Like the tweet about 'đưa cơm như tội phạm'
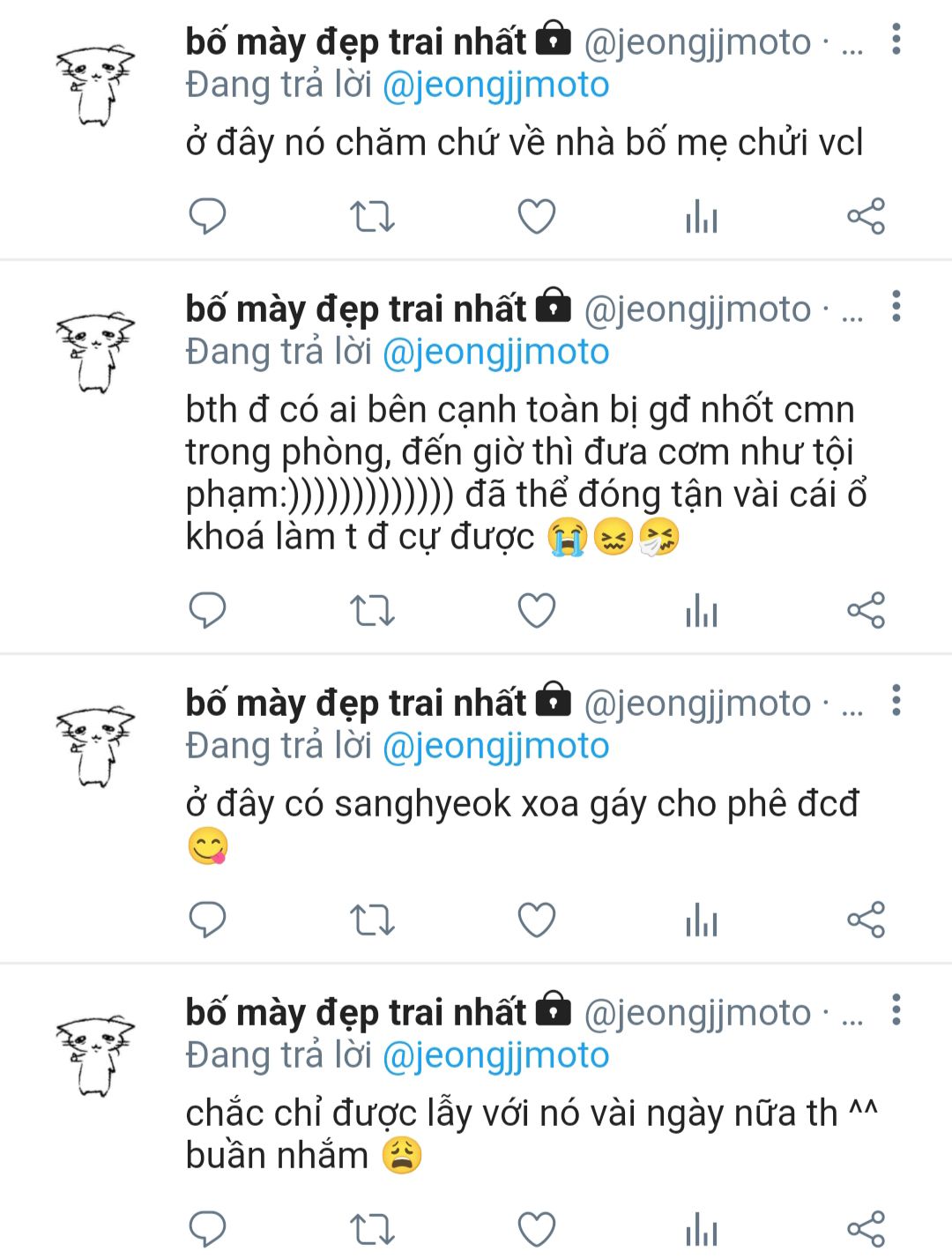This screenshot has height=1259, width=952. [x=536, y=610]
